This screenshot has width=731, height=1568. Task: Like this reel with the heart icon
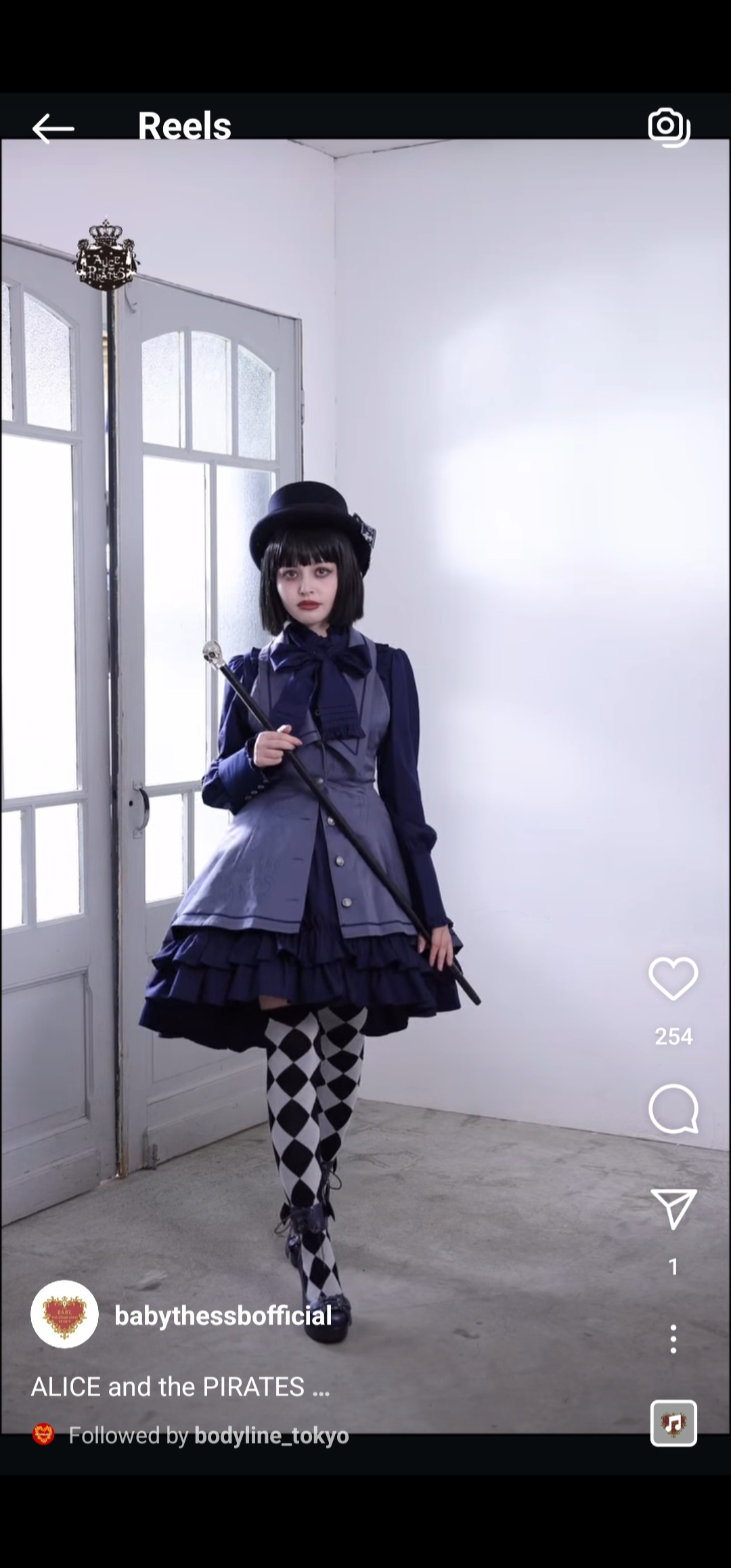pos(673,978)
